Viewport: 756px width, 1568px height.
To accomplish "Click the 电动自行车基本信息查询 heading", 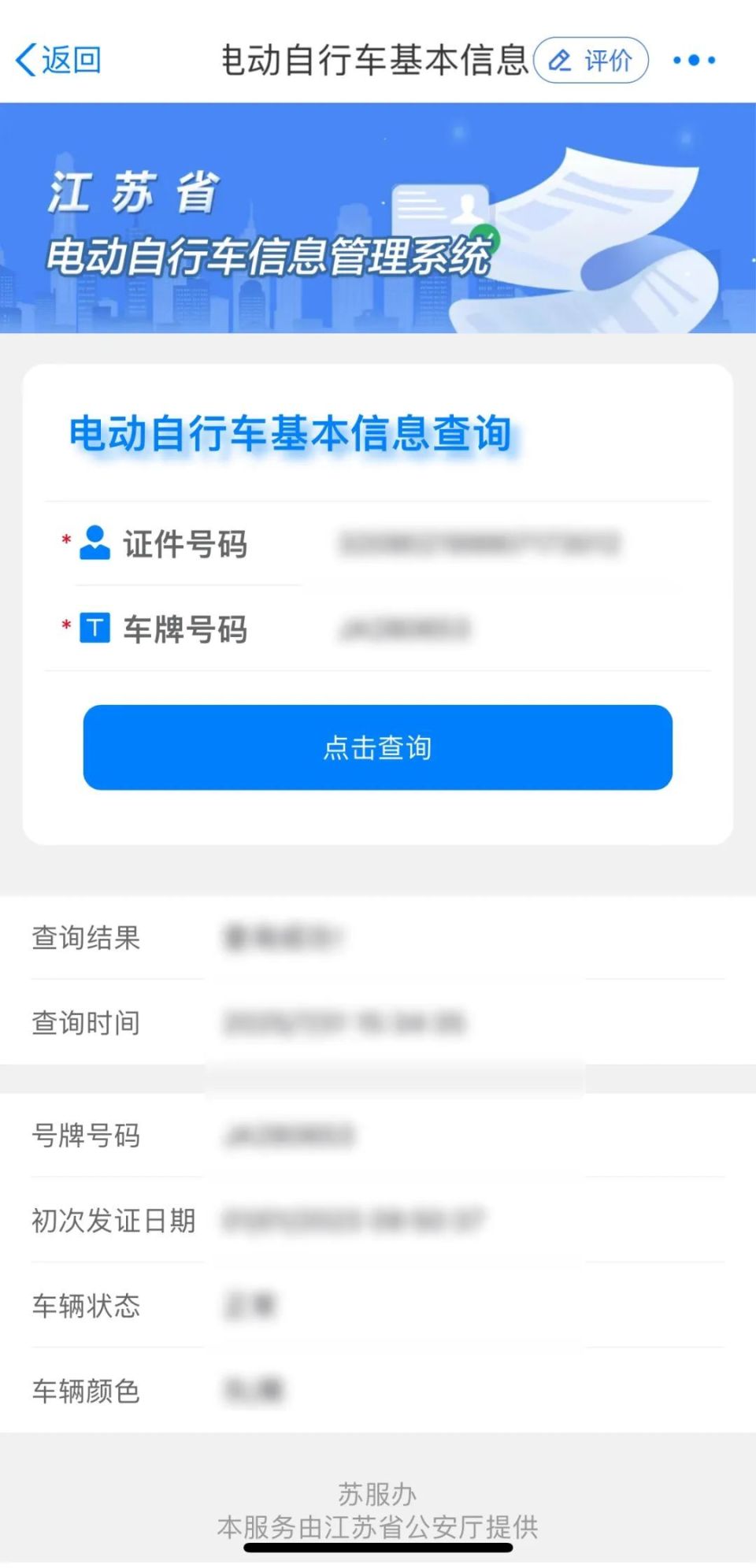I will (291, 434).
